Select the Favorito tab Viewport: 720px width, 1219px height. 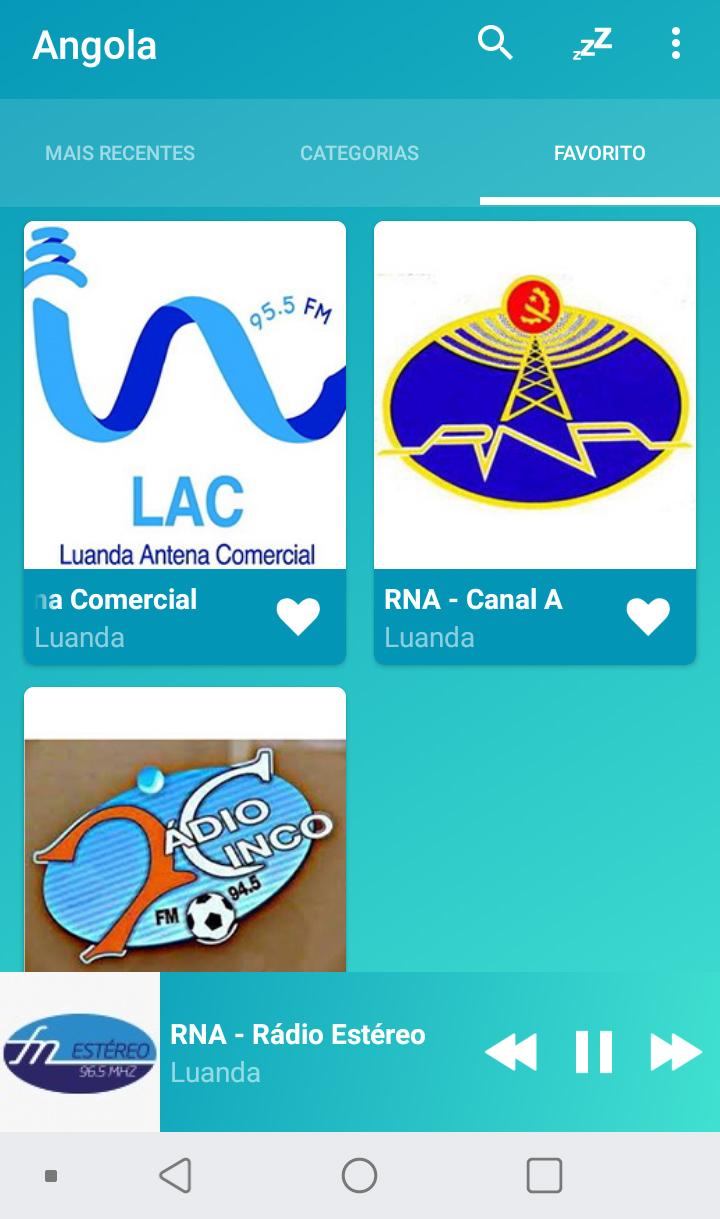coord(599,153)
